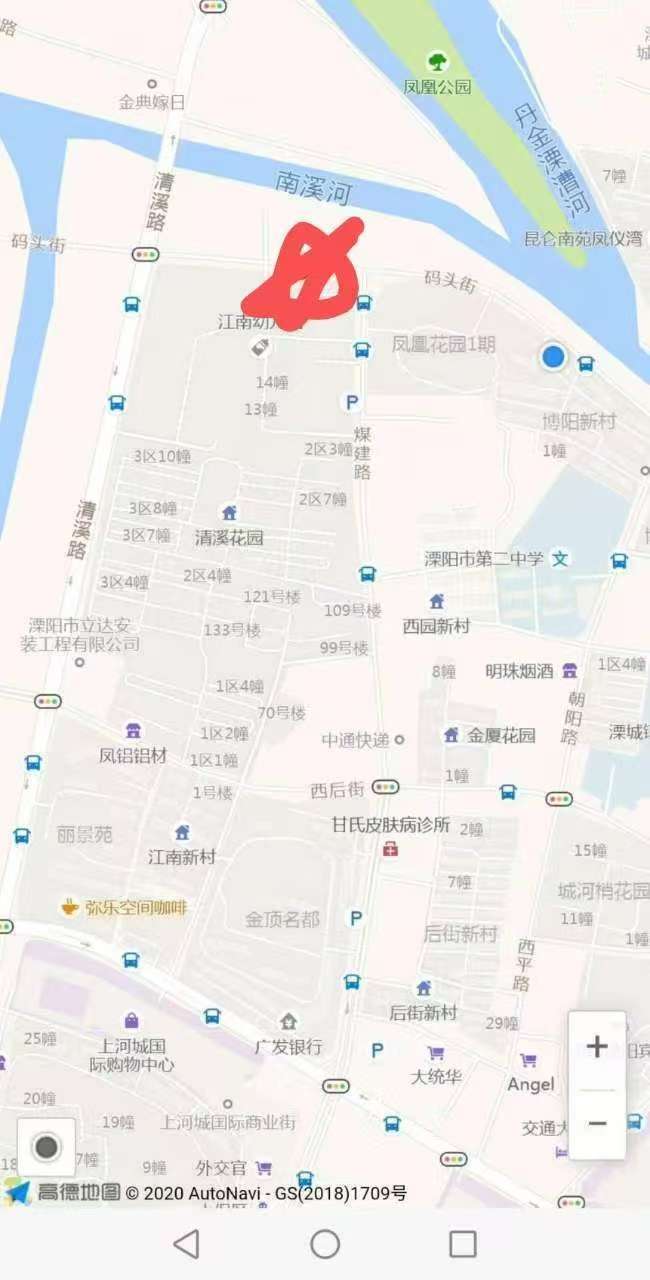
Task: Select the 弥乐空间咖啡 cafe marker
Action: [x=70, y=907]
